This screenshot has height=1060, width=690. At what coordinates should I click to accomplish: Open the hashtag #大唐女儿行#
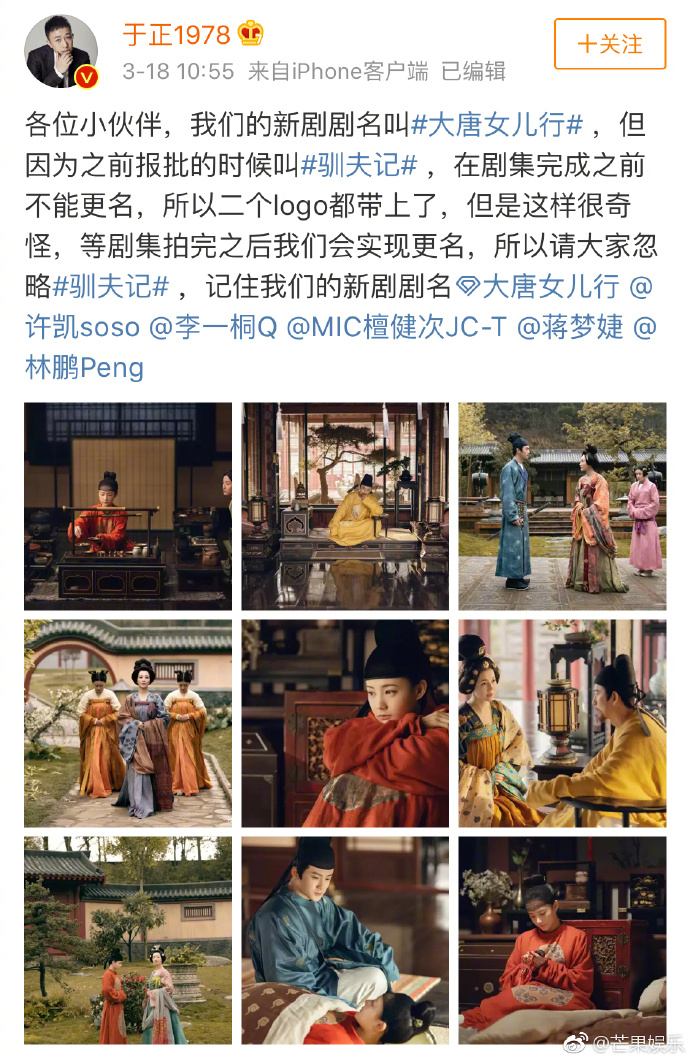[497, 126]
